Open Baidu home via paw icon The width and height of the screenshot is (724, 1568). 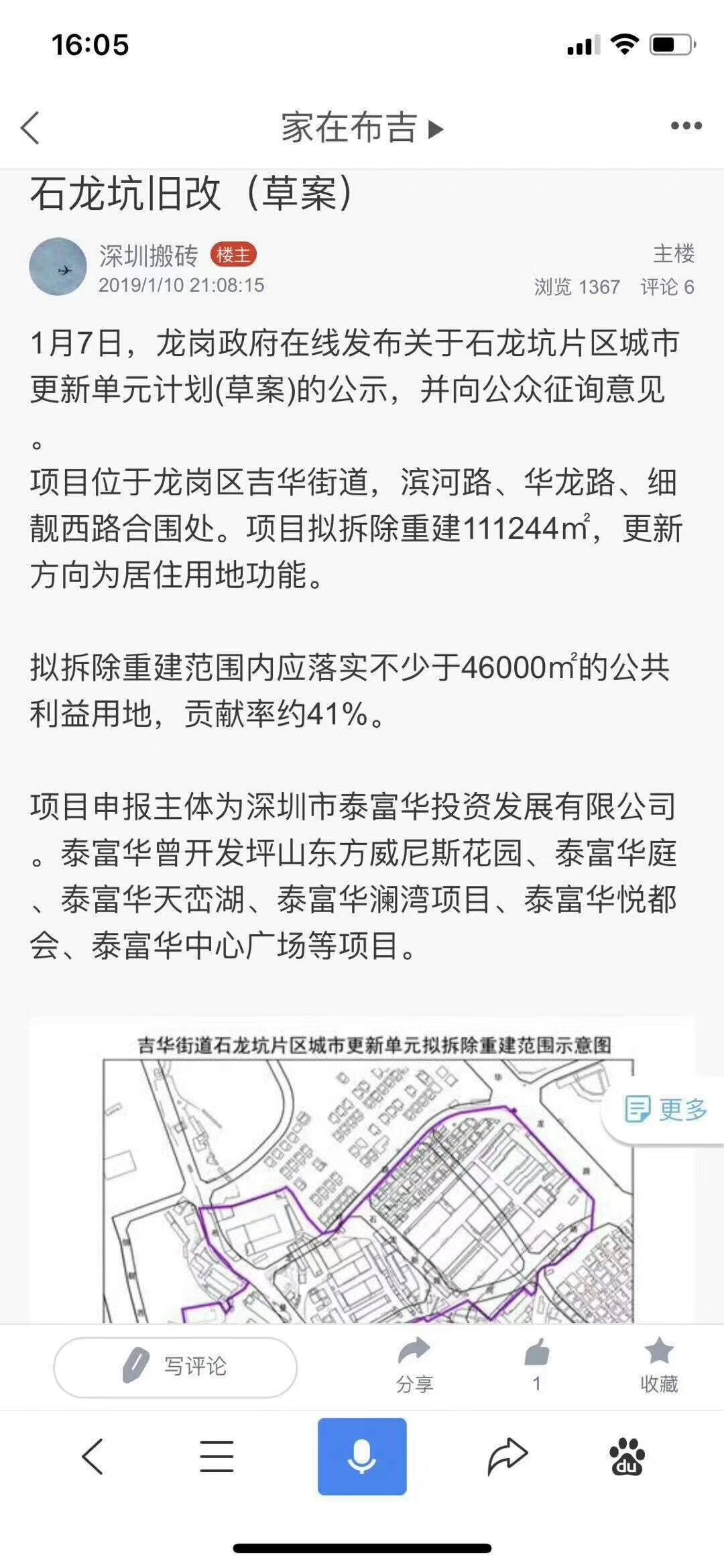coord(627,1457)
